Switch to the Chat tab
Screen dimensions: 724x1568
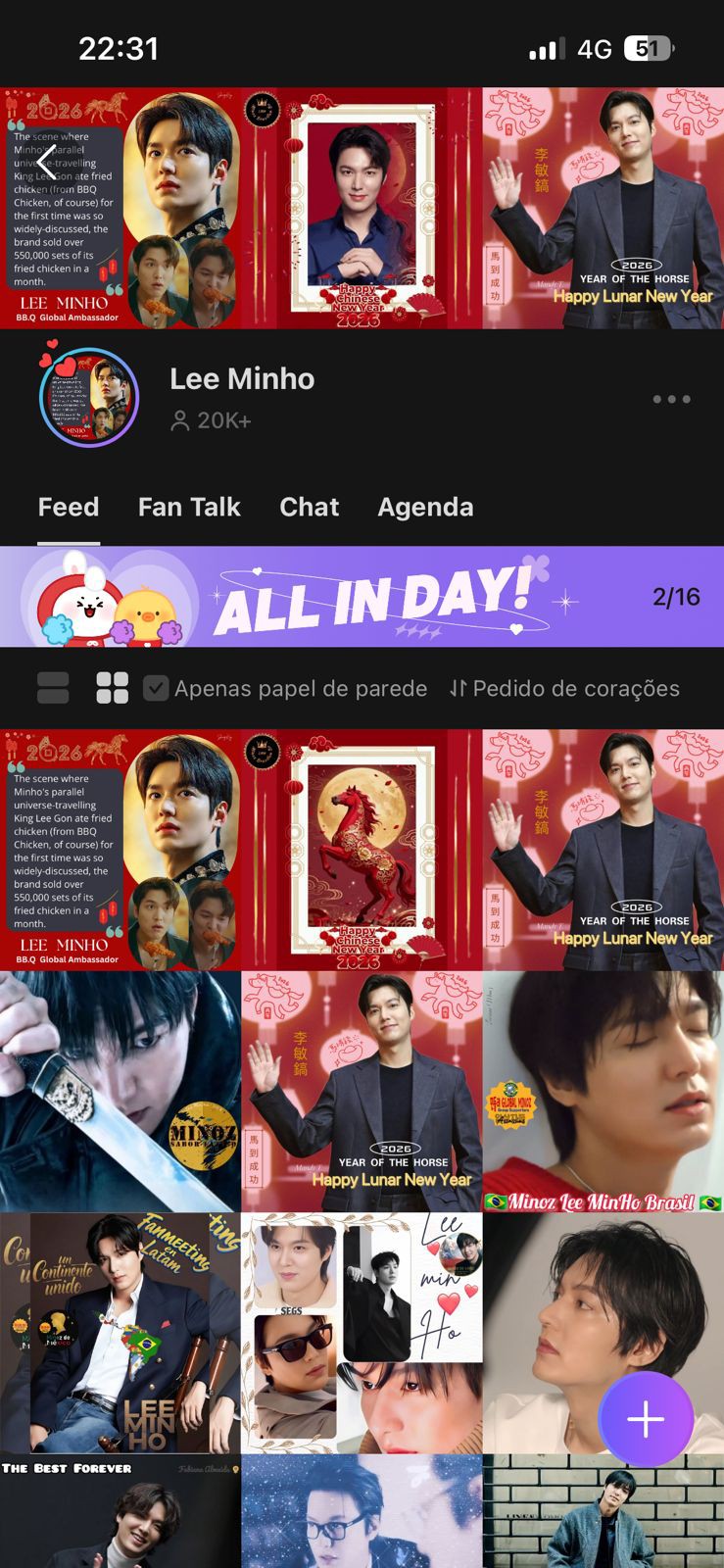coord(310,507)
